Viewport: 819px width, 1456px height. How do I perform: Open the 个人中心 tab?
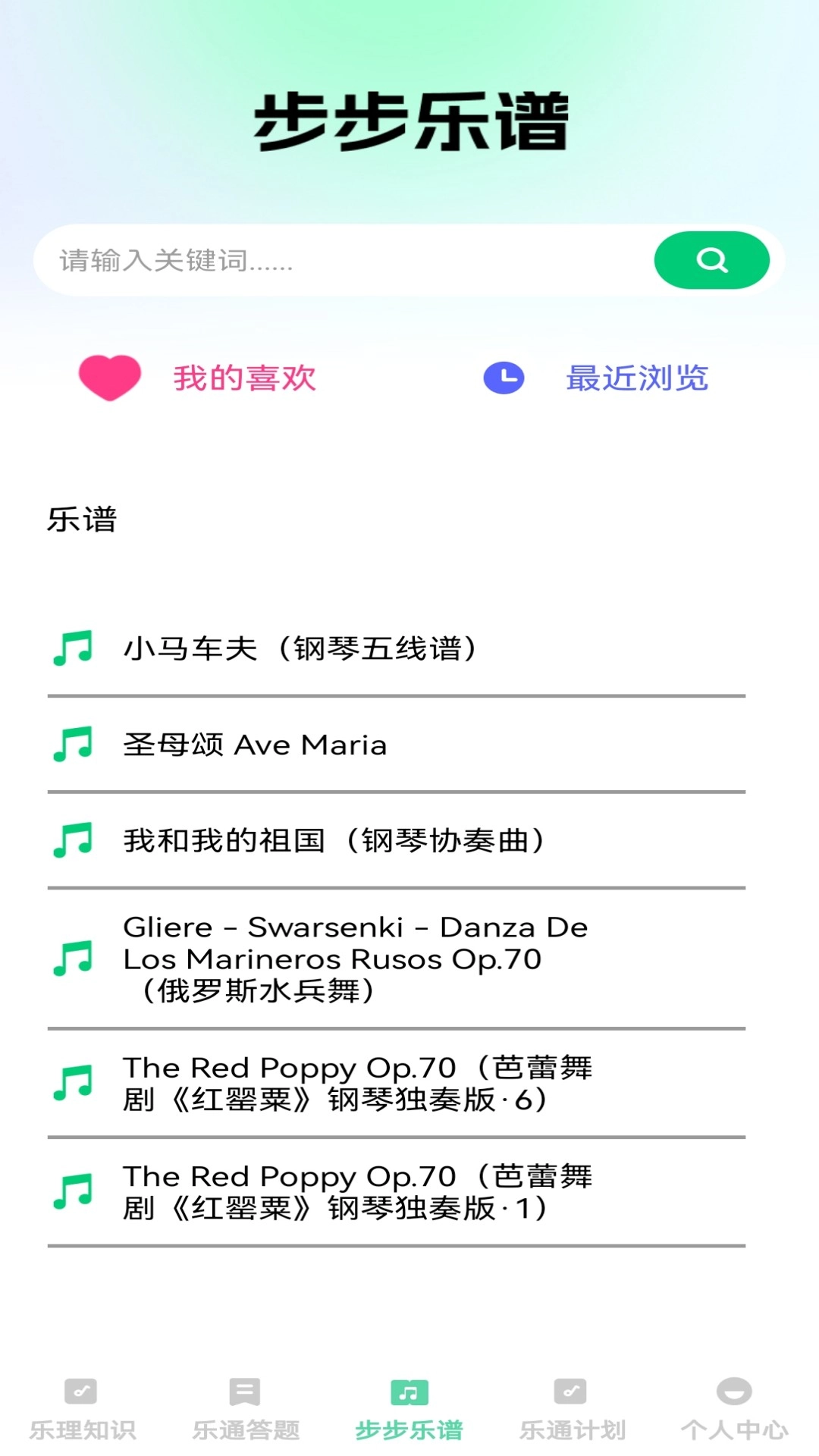[x=734, y=1409]
